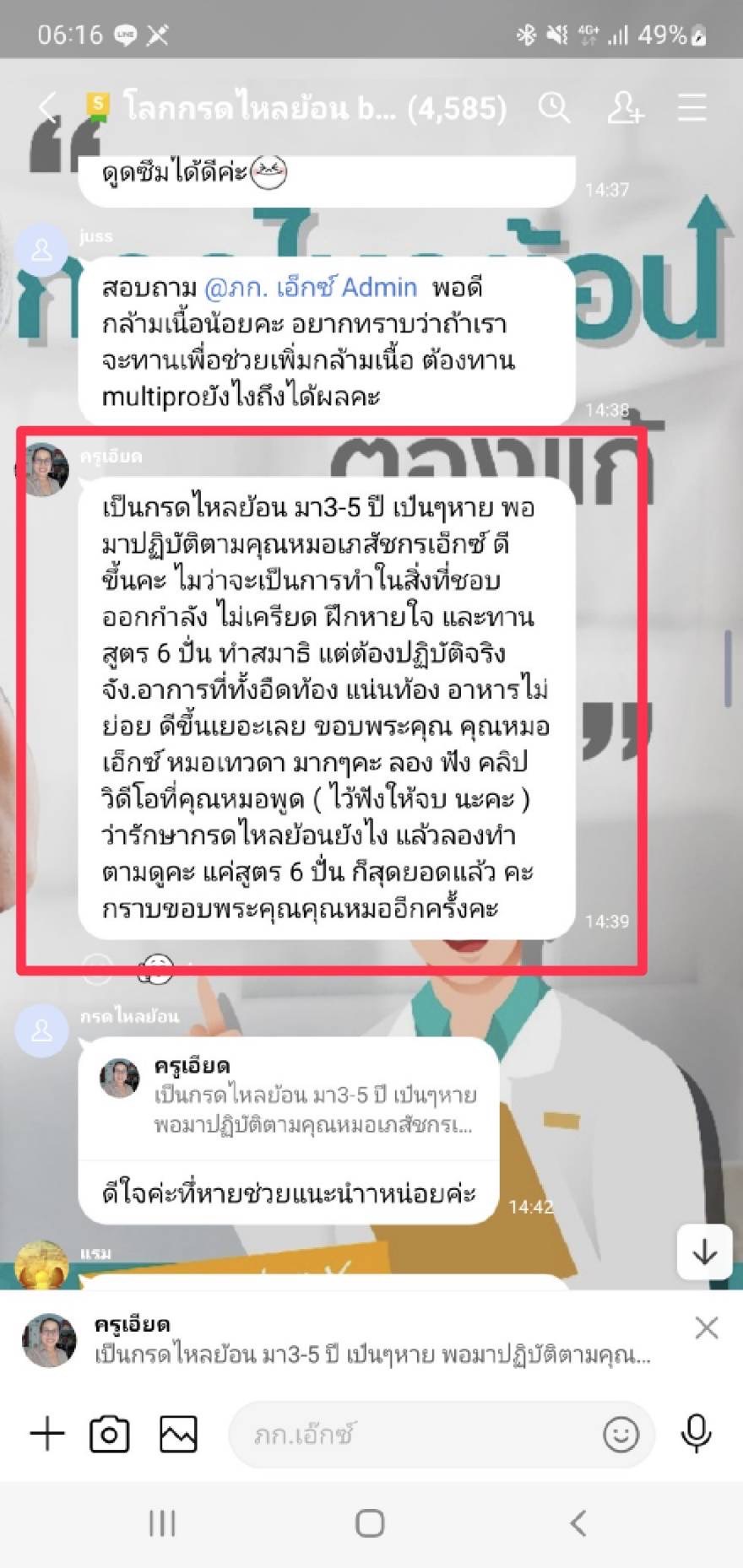Open the chat menu
Screen dimensions: 743x1568
[x=692, y=108]
